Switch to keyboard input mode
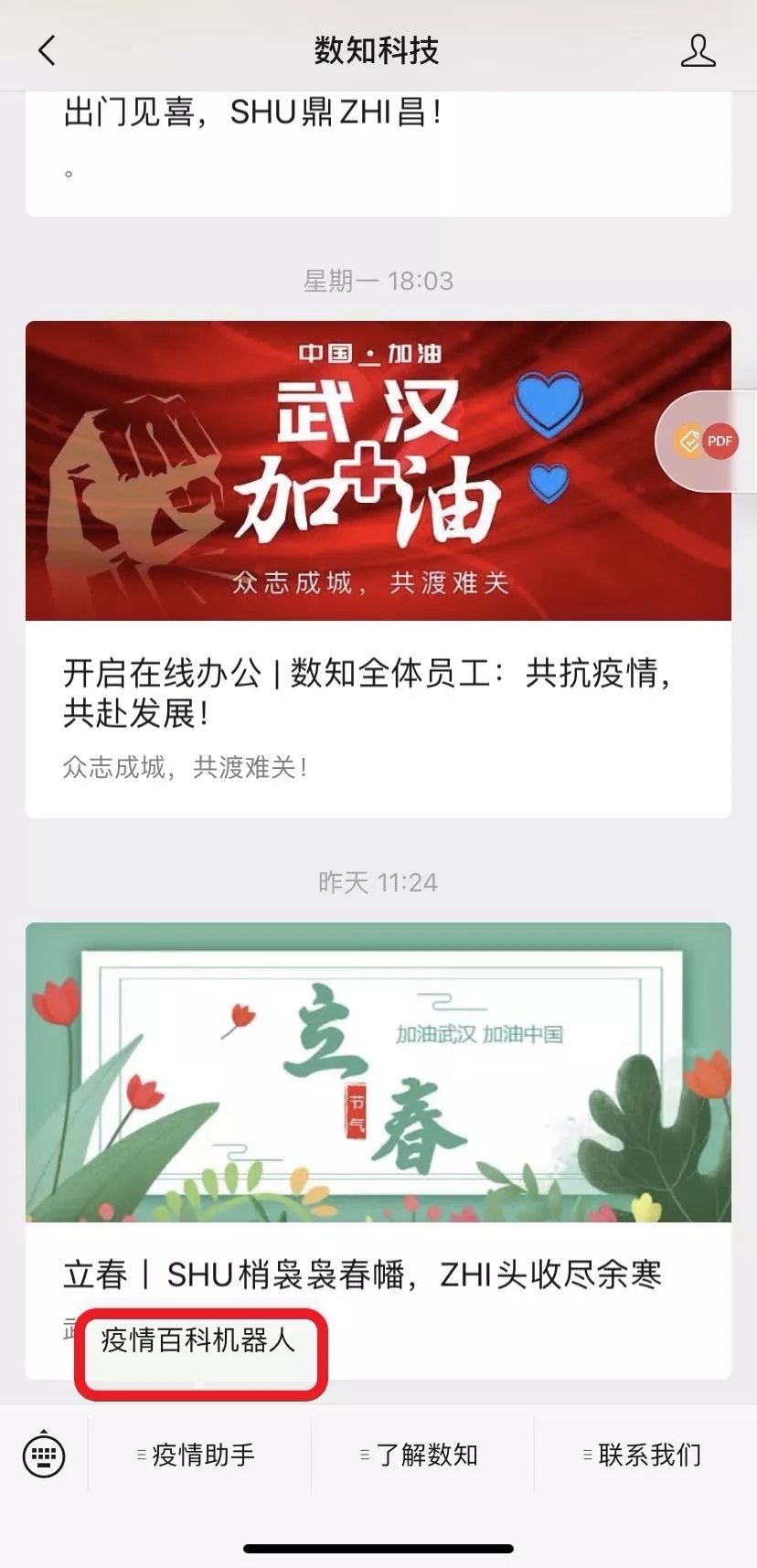This screenshot has width=757, height=1568. click(x=44, y=1455)
